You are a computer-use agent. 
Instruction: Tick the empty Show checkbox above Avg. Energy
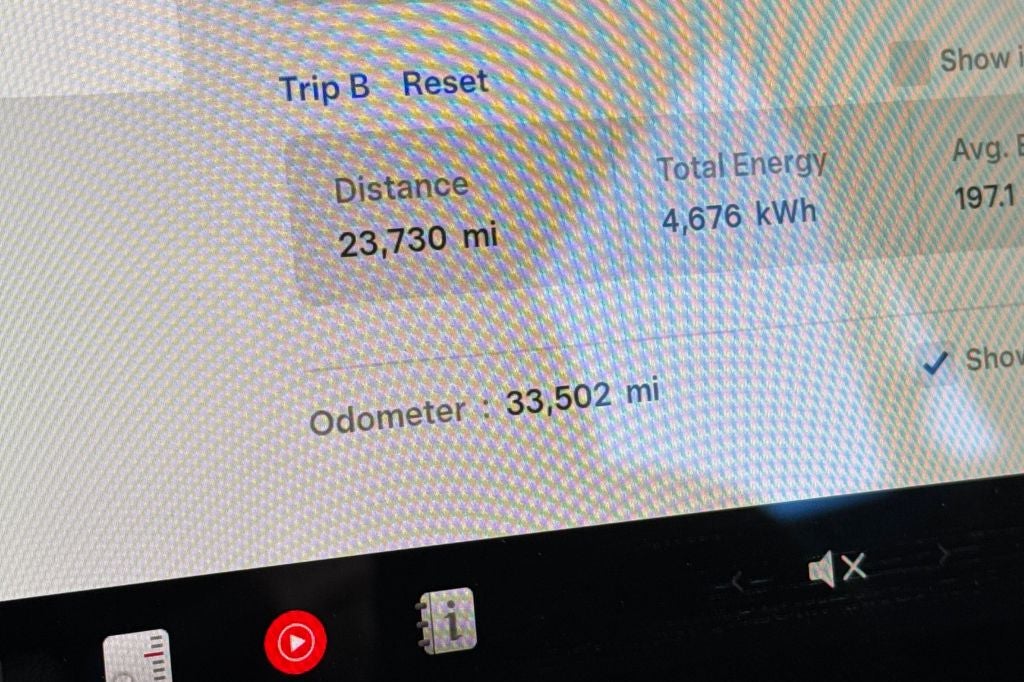coord(910,64)
